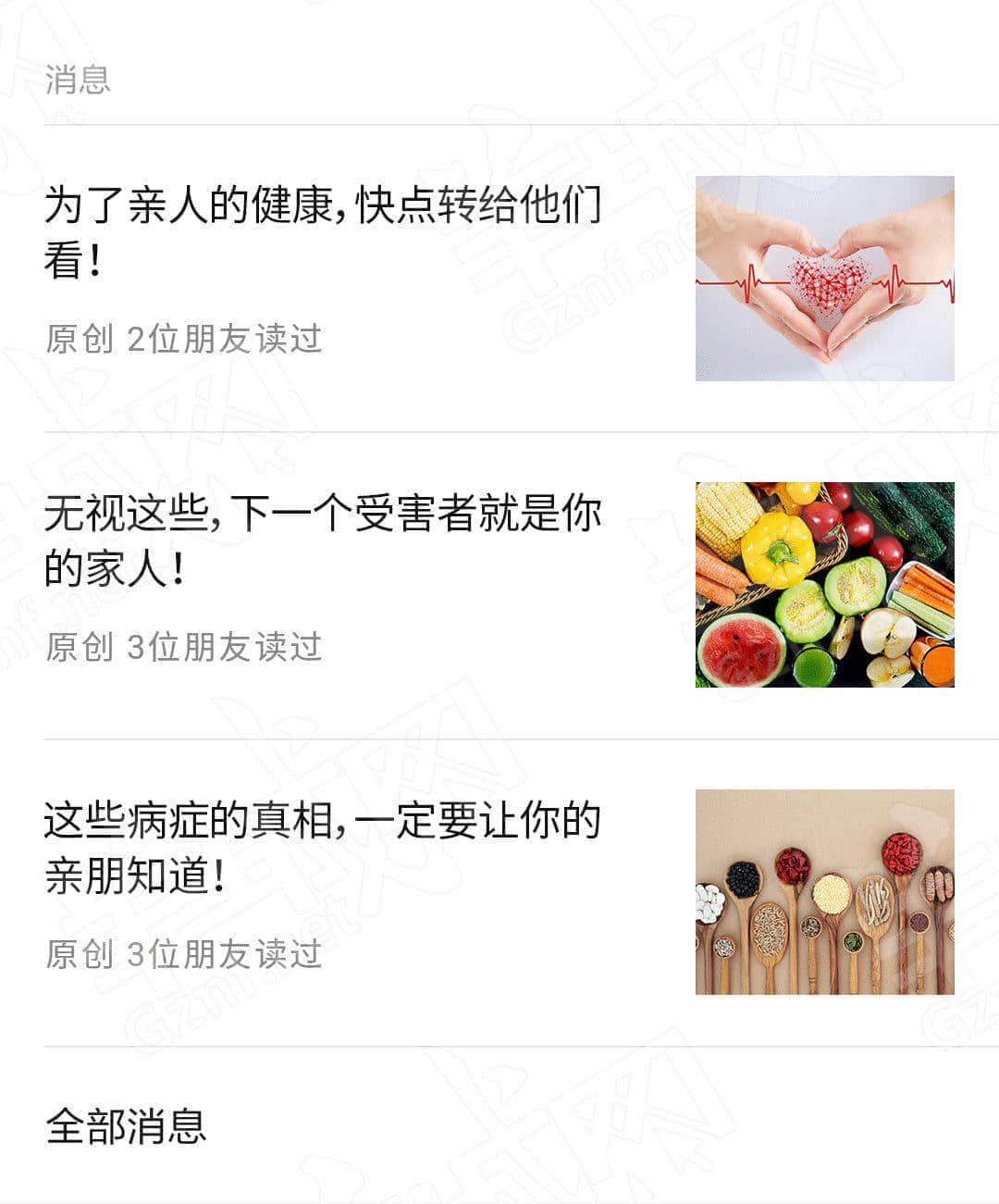The image size is (999, 1204).
Task: Select the first message entry row
Action: pyautogui.click(x=499, y=278)
